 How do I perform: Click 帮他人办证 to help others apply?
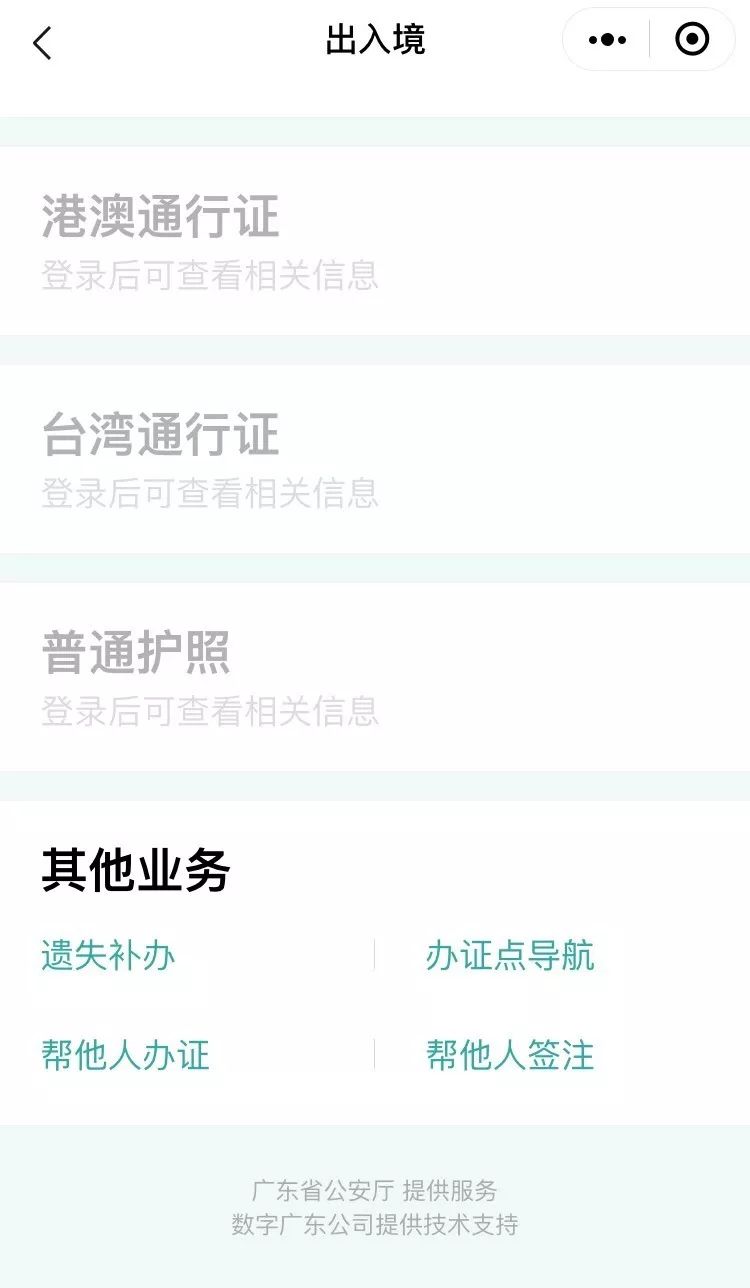click(125, 1054)
